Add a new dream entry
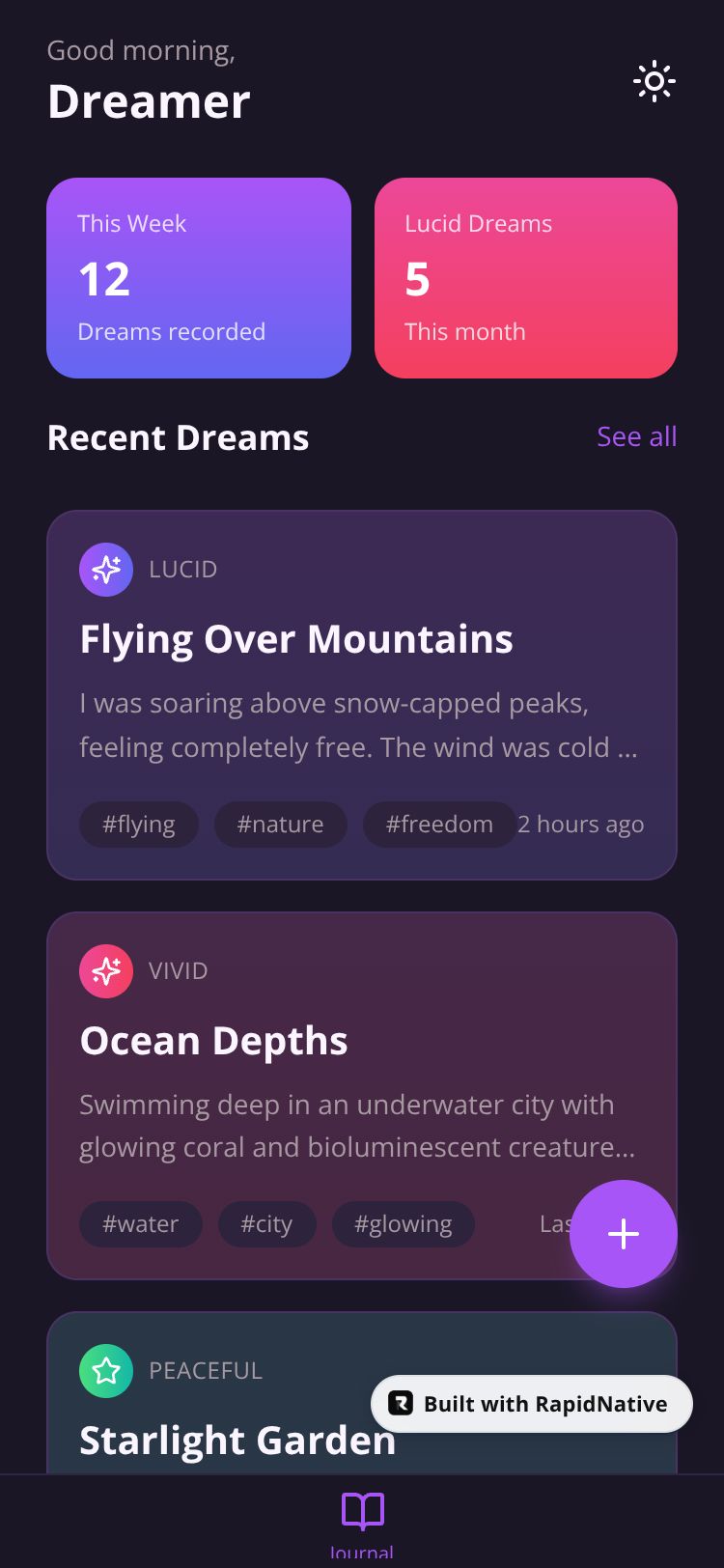Viewport: 724px width, 1568px height. [x=624, y=1233]
